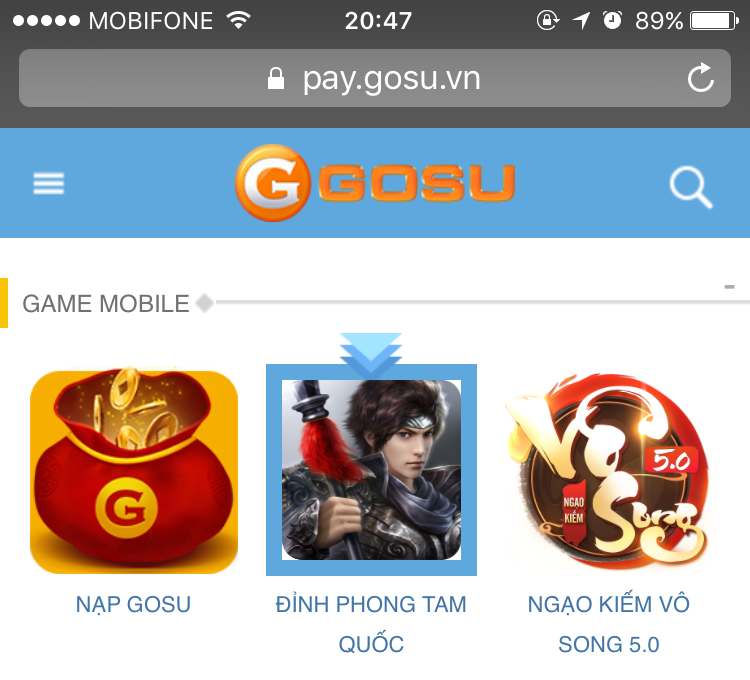Select the Đỉnh Phong Tam Quốc game tile
Image resolution: width=750 pixels, height=680 pixels.
(371, 470)
